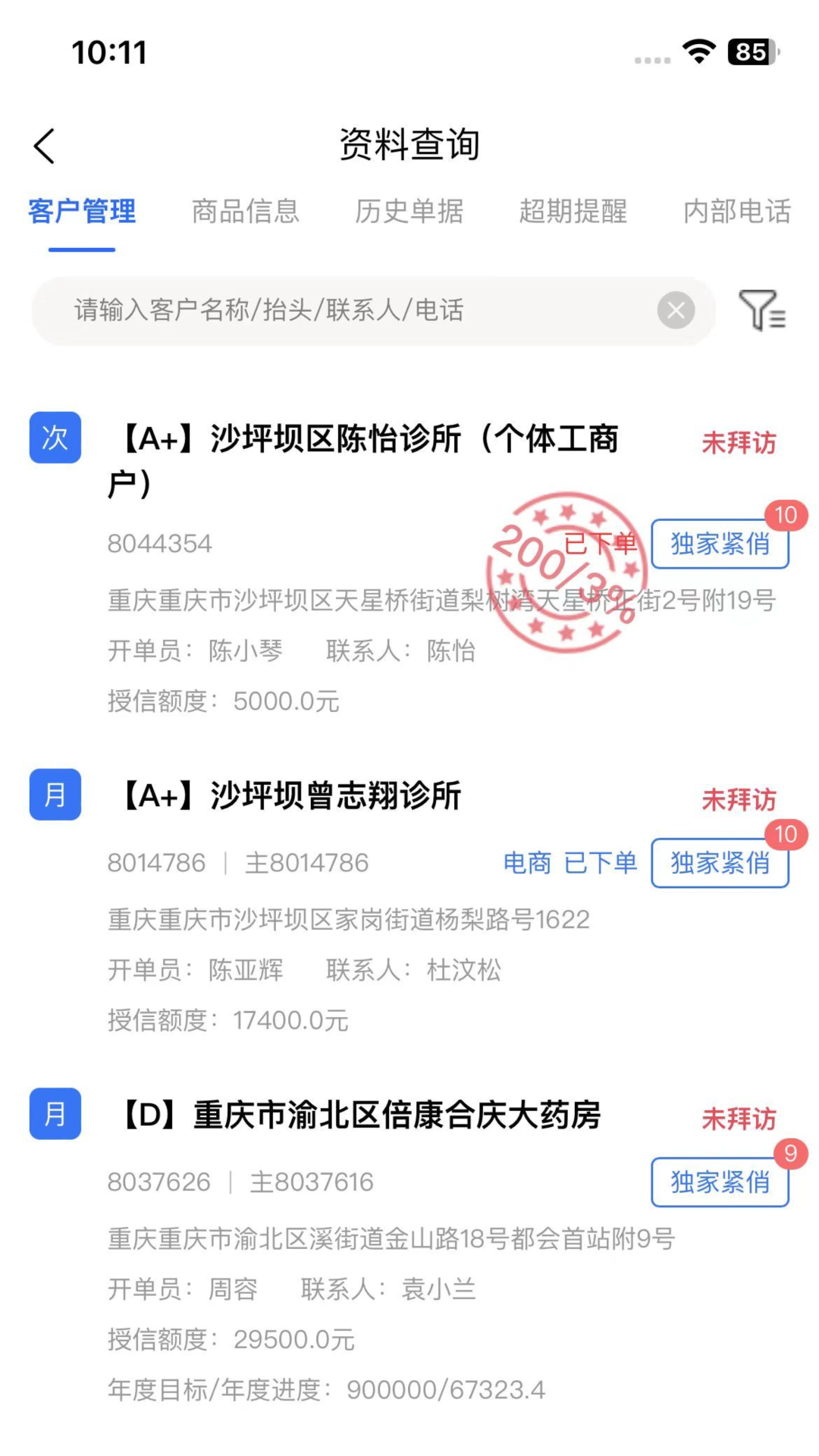Tap 独家紧俏 for 陈怡诊所
The image size is (819, 1456).
[x=720, y=544]
